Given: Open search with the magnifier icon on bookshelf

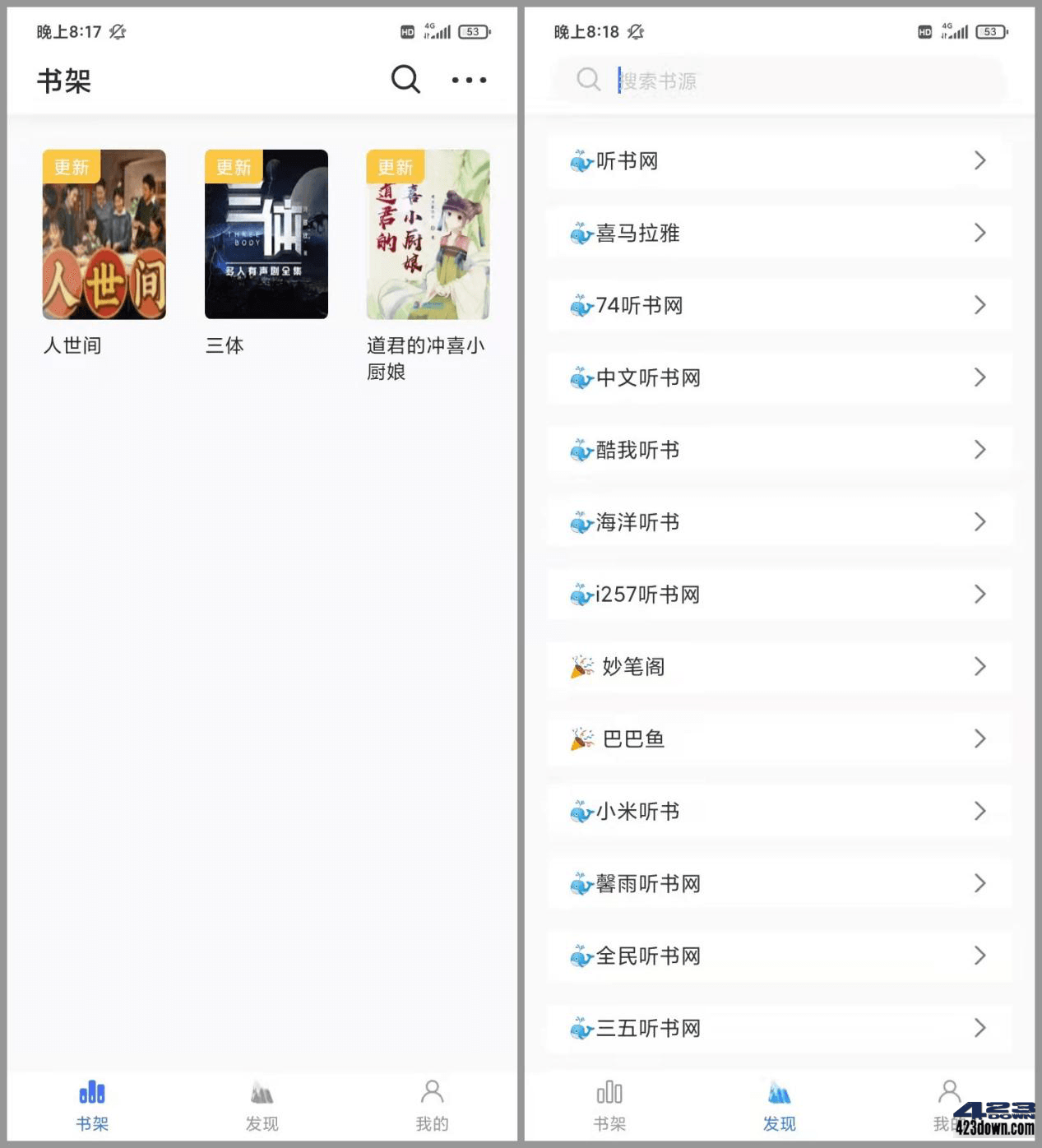Looking at the screenshot, I should 405,79.
